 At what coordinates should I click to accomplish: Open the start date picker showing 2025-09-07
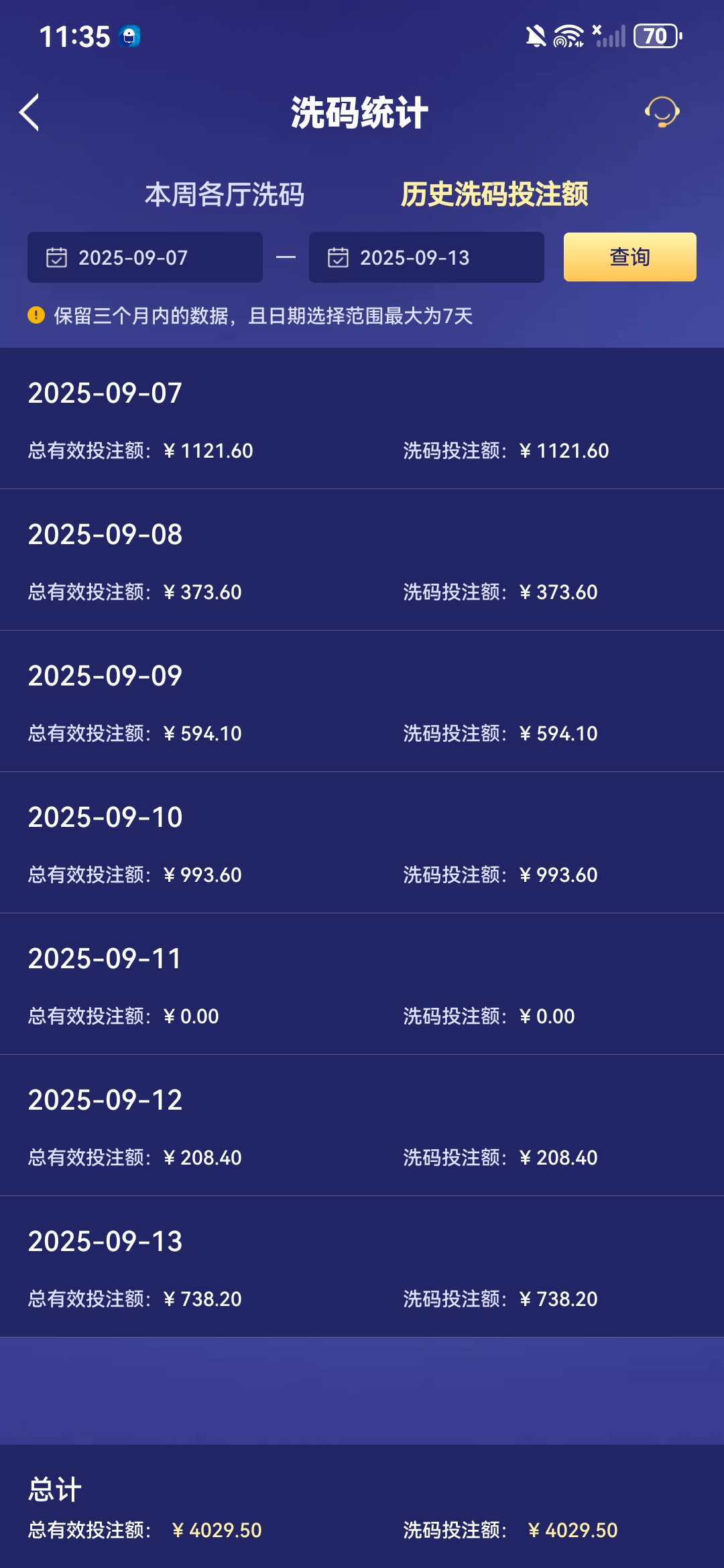[x=144, y=257]
